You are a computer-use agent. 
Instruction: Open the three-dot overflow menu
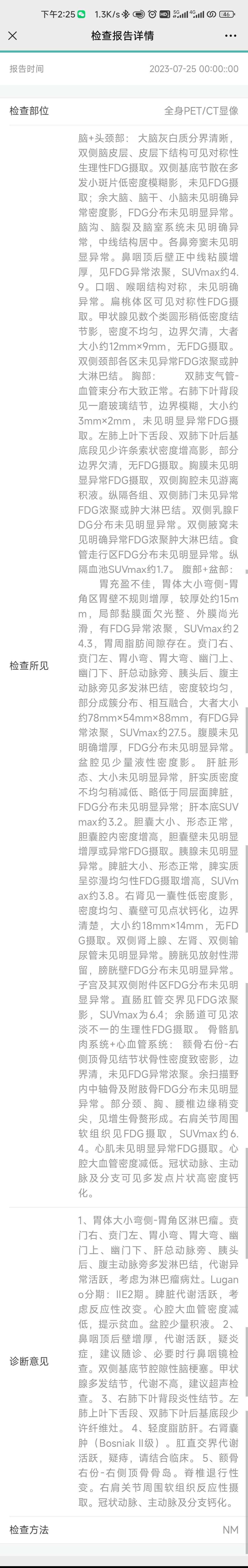230,36
